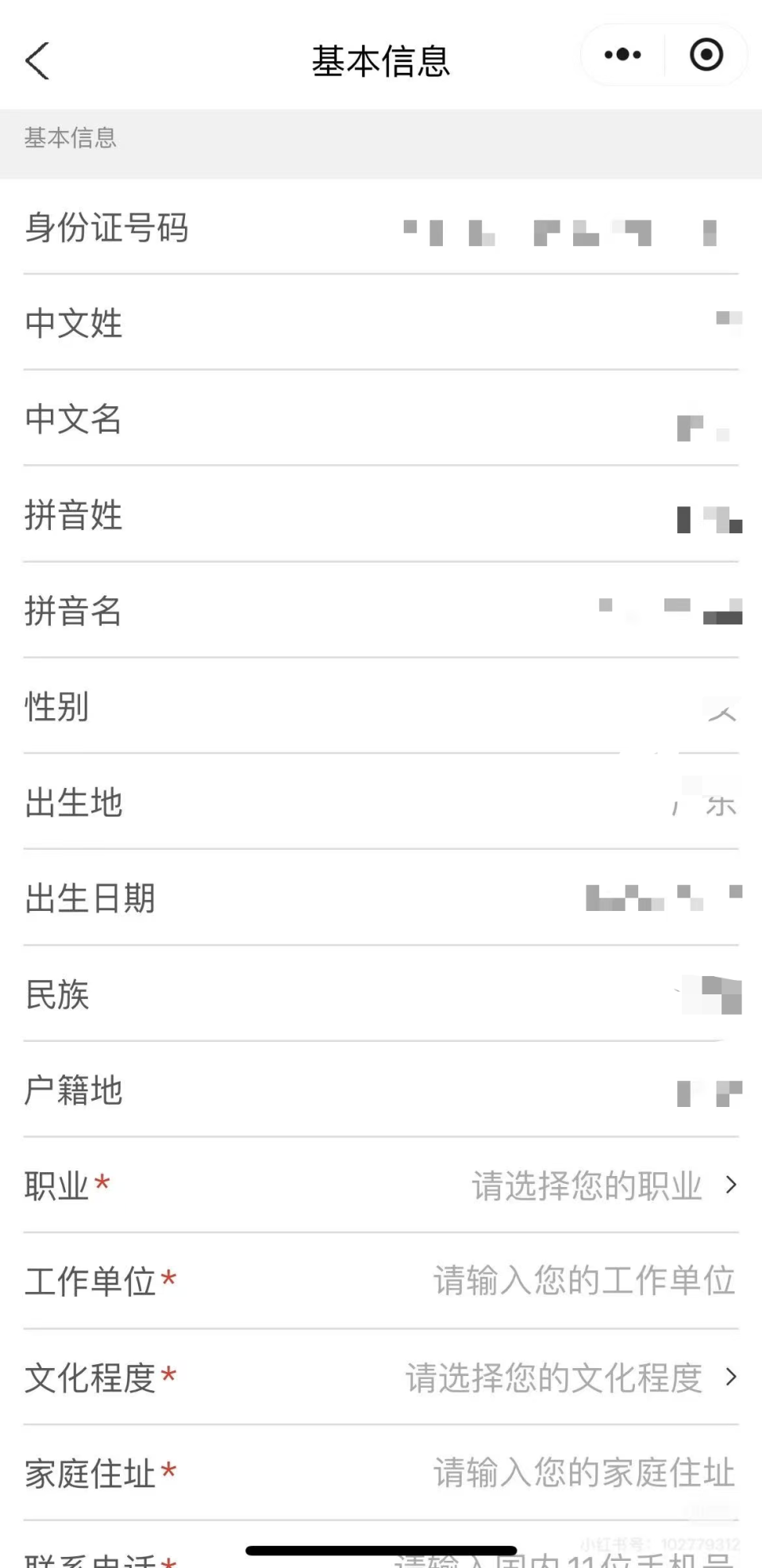Click the 出生日期 birth date row
Screen dimensions: 762x1568
pyautogui.click(x=381, y=898)
